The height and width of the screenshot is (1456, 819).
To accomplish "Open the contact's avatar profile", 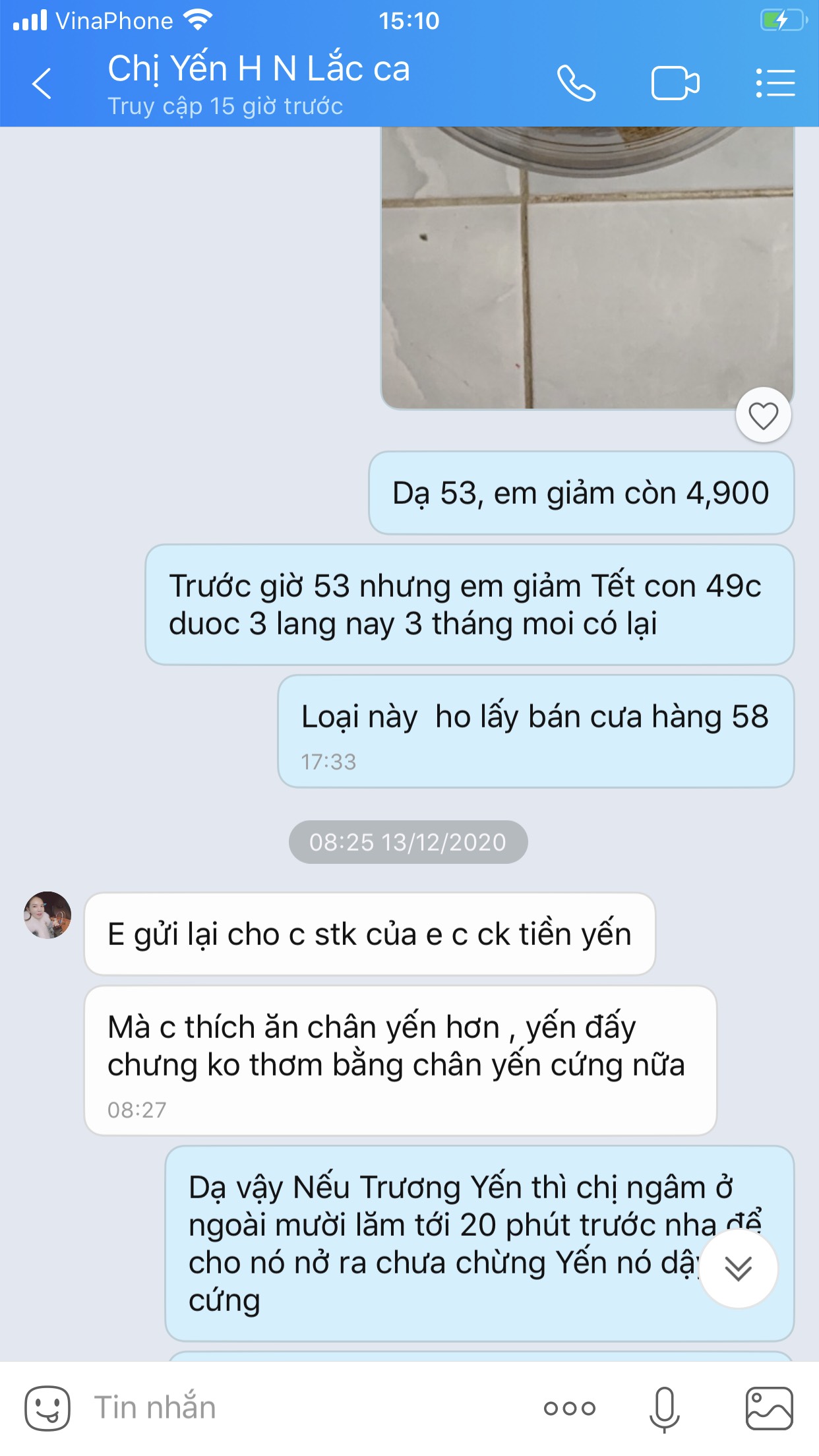I will coord(47,915).
